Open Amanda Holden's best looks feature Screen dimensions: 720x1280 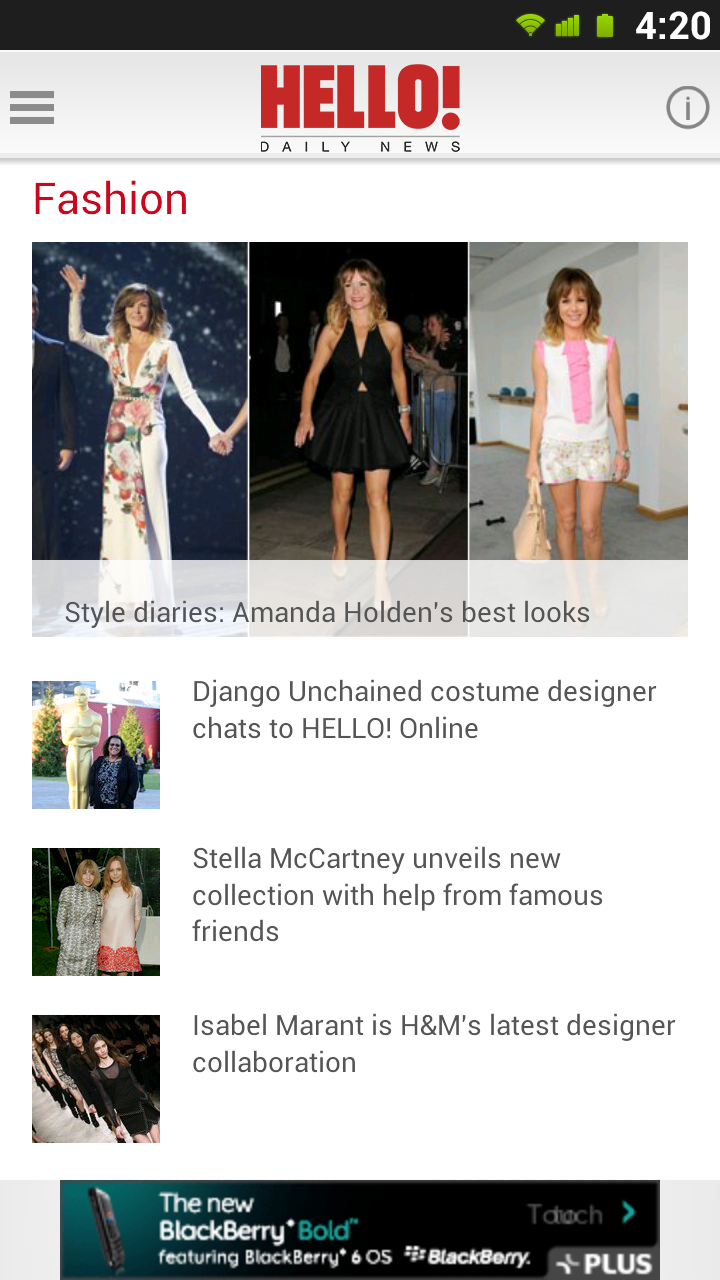tap(359, 440)
